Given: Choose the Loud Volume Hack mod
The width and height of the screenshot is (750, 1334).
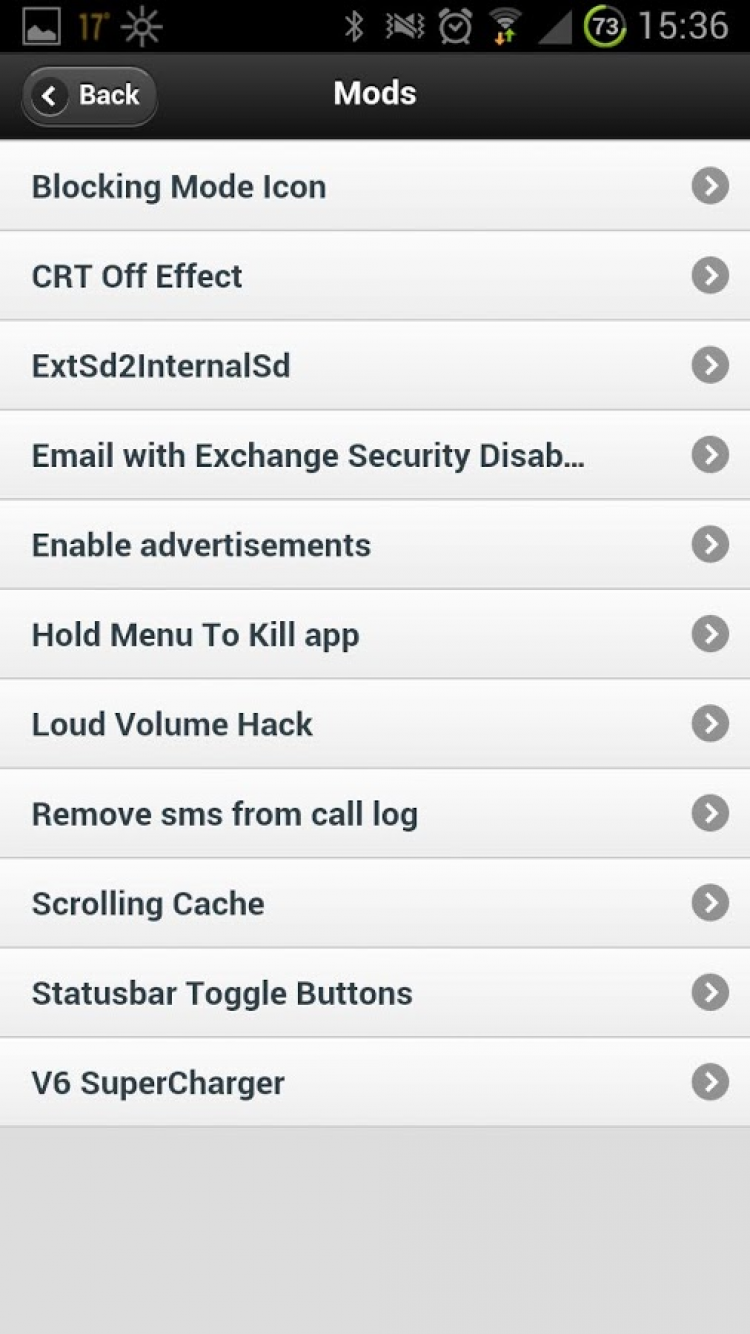Looking at the screenshot, I should pos(375,724).
